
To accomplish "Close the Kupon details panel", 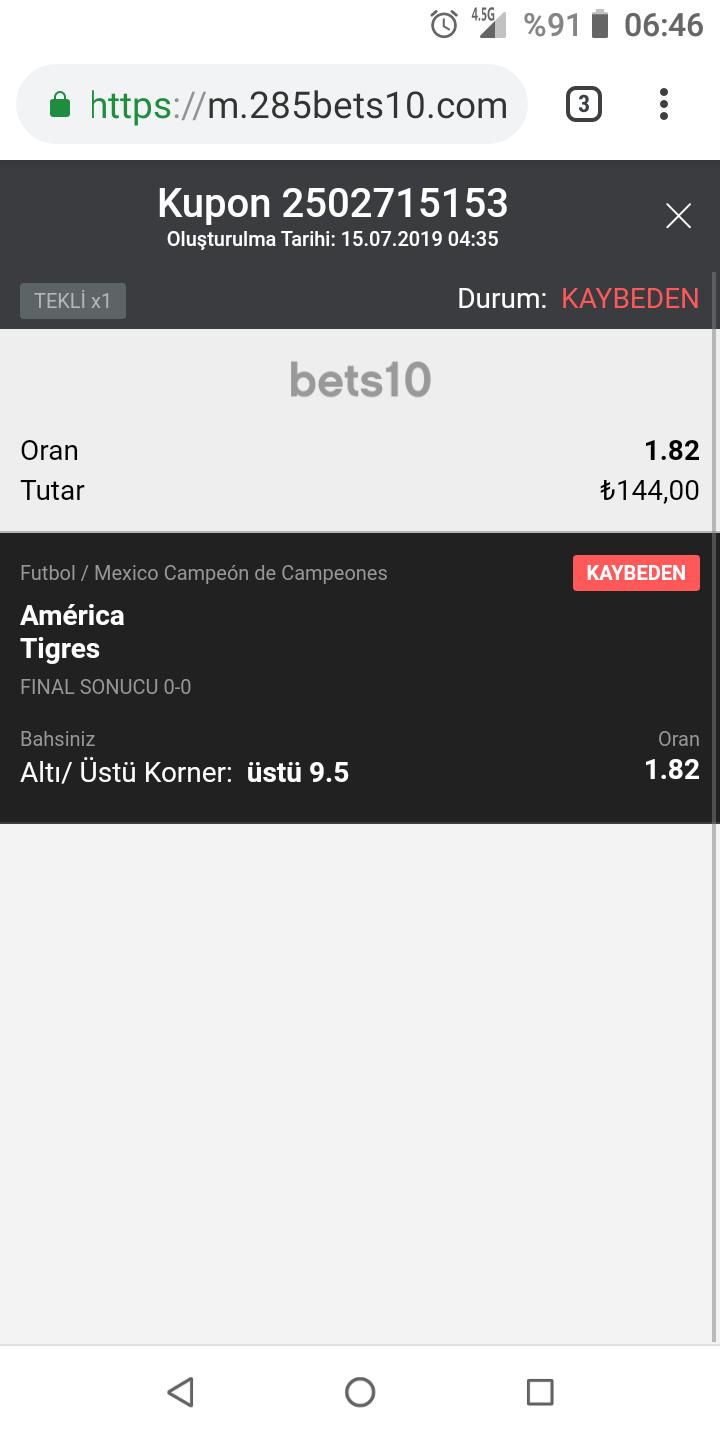I will tap(678, 215).
